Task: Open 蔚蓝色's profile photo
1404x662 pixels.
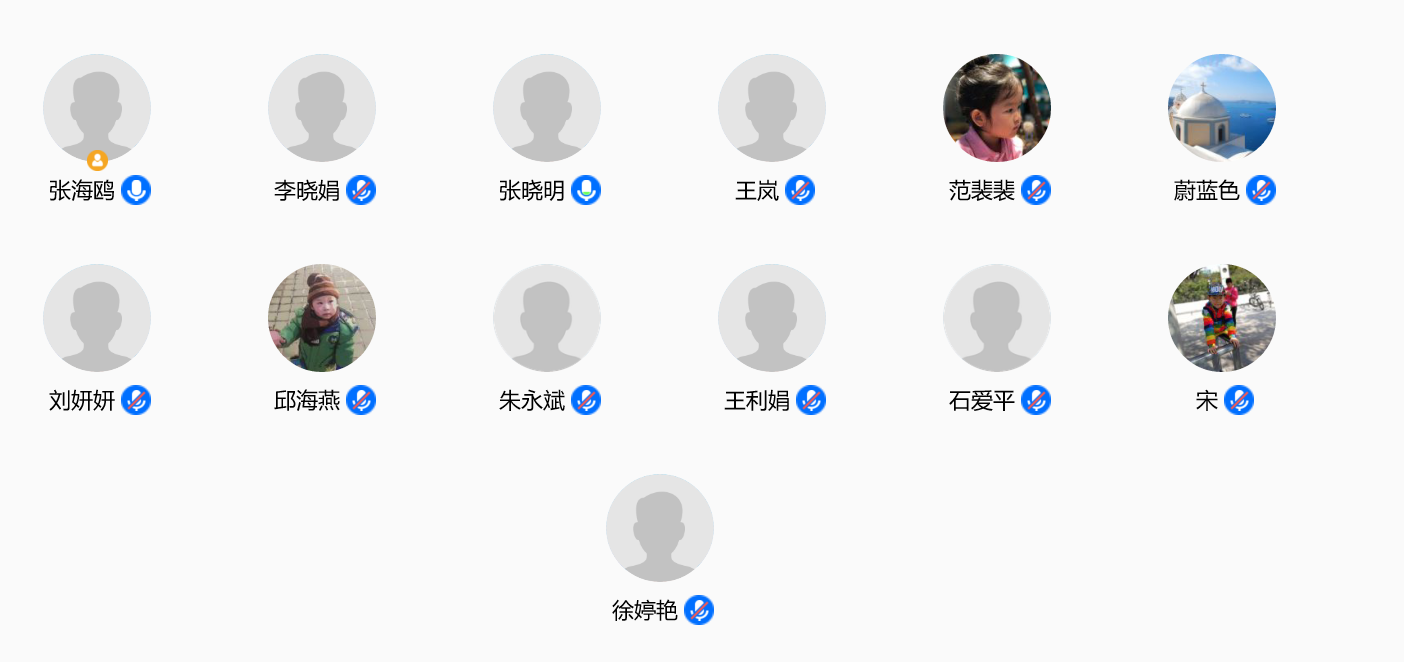Action: click(1222, 107)
